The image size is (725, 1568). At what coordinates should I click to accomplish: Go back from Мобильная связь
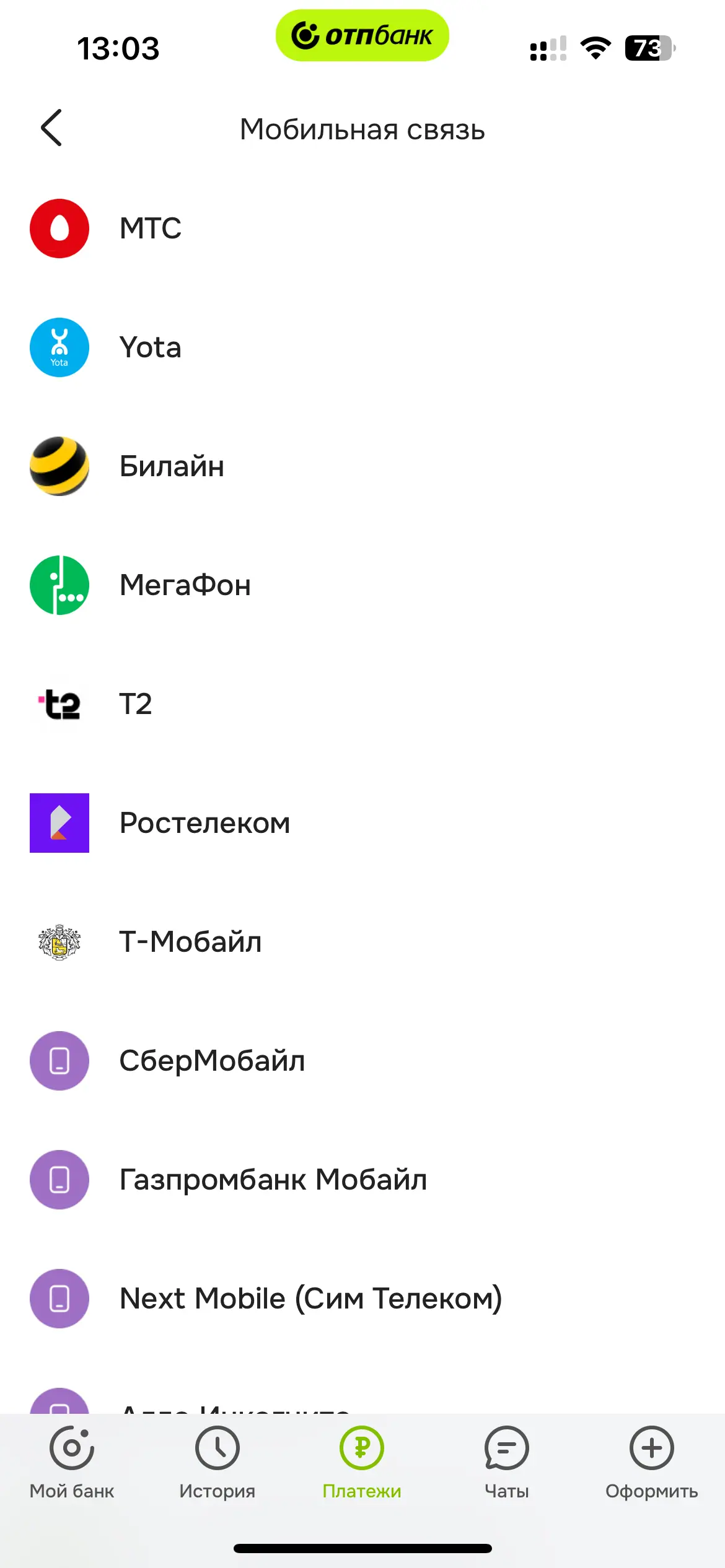51,128
